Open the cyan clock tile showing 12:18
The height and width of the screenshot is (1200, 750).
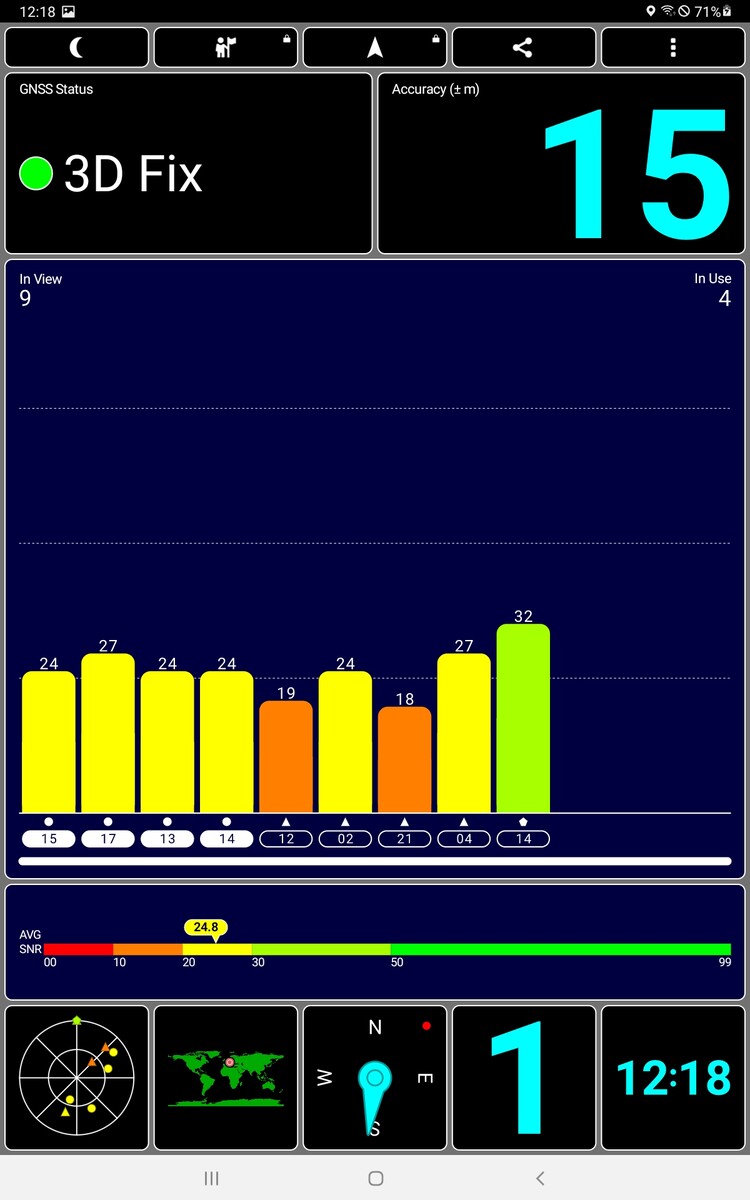tap(673, 1078)
